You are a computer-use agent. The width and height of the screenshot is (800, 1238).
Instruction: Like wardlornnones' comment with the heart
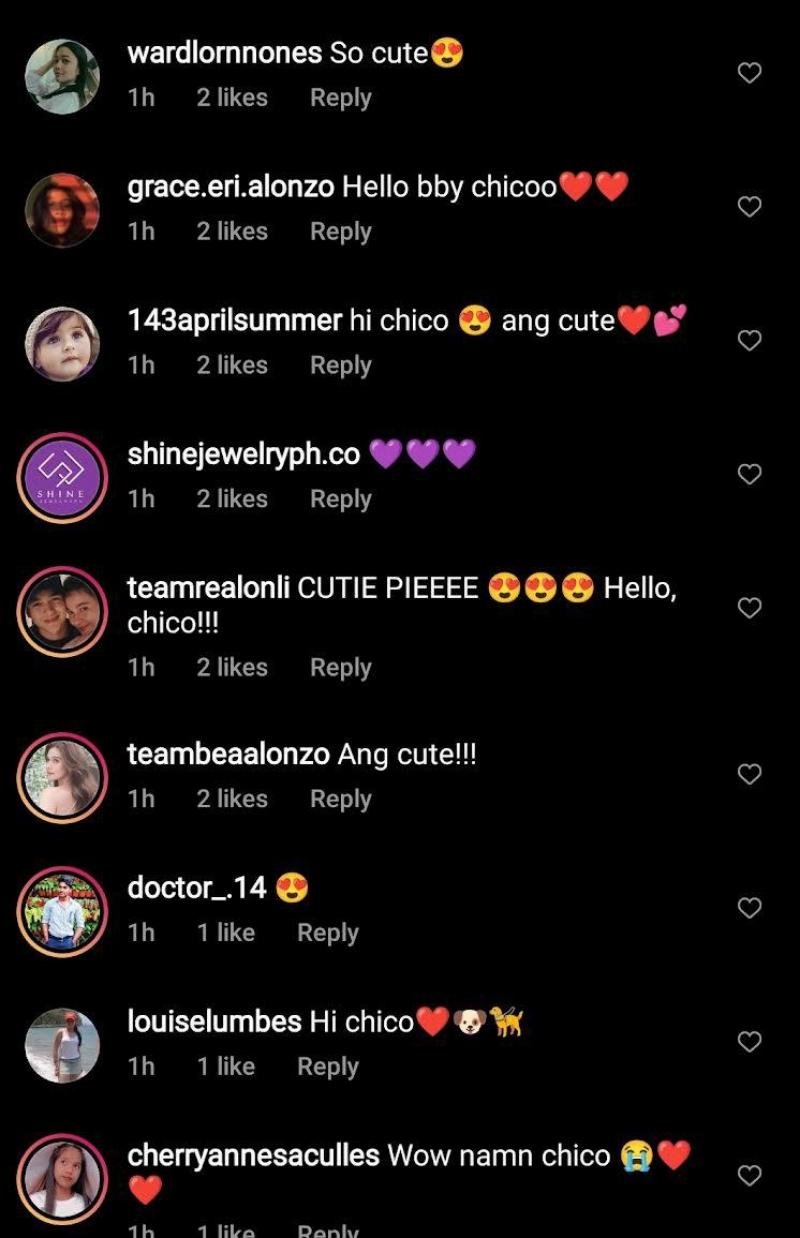[x=749, y=73]
